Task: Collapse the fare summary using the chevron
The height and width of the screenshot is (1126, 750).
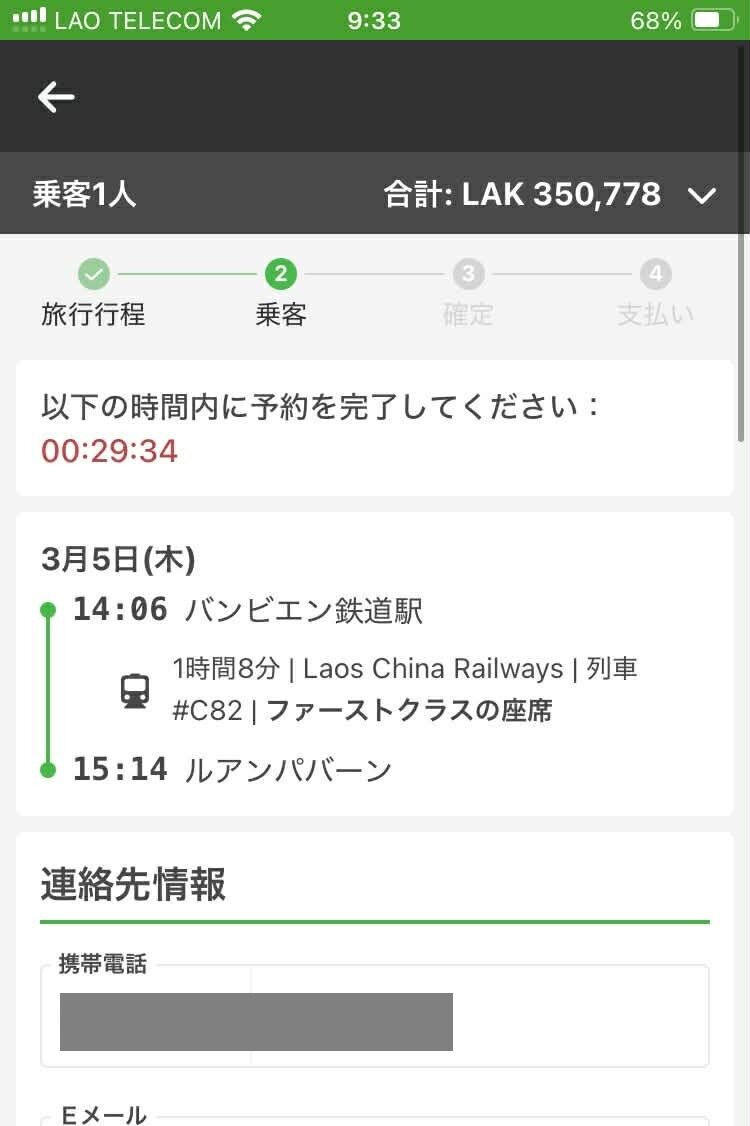Action: click(x=703, y=195)
